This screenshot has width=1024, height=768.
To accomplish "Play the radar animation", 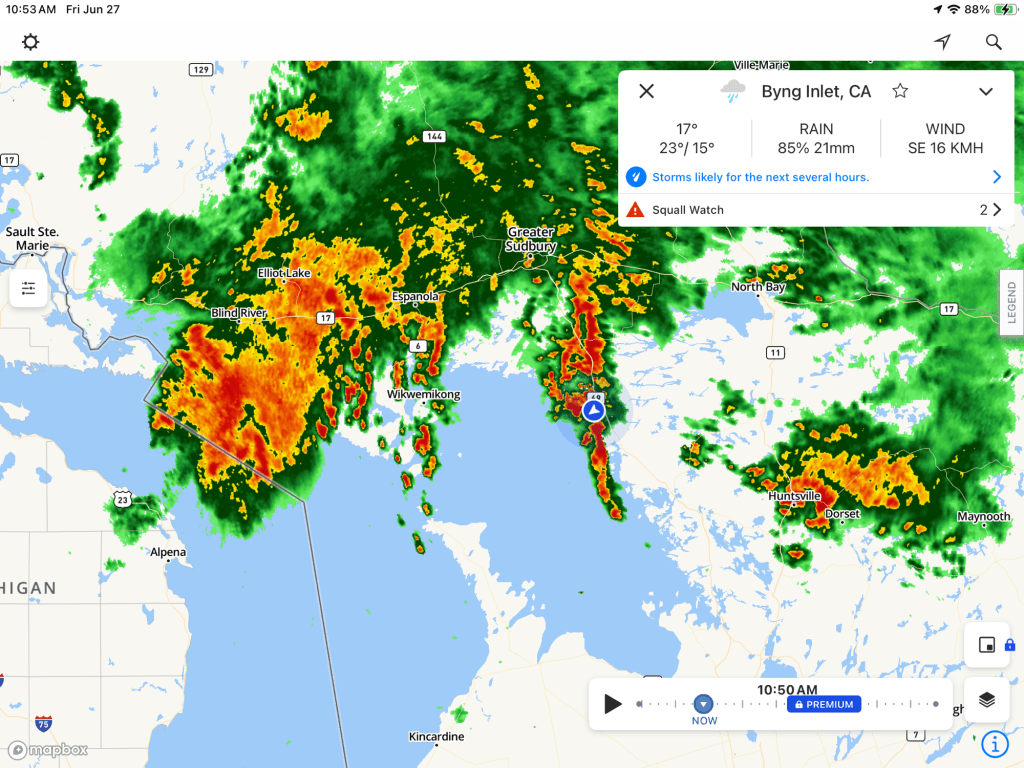I will tap(613, 704).
